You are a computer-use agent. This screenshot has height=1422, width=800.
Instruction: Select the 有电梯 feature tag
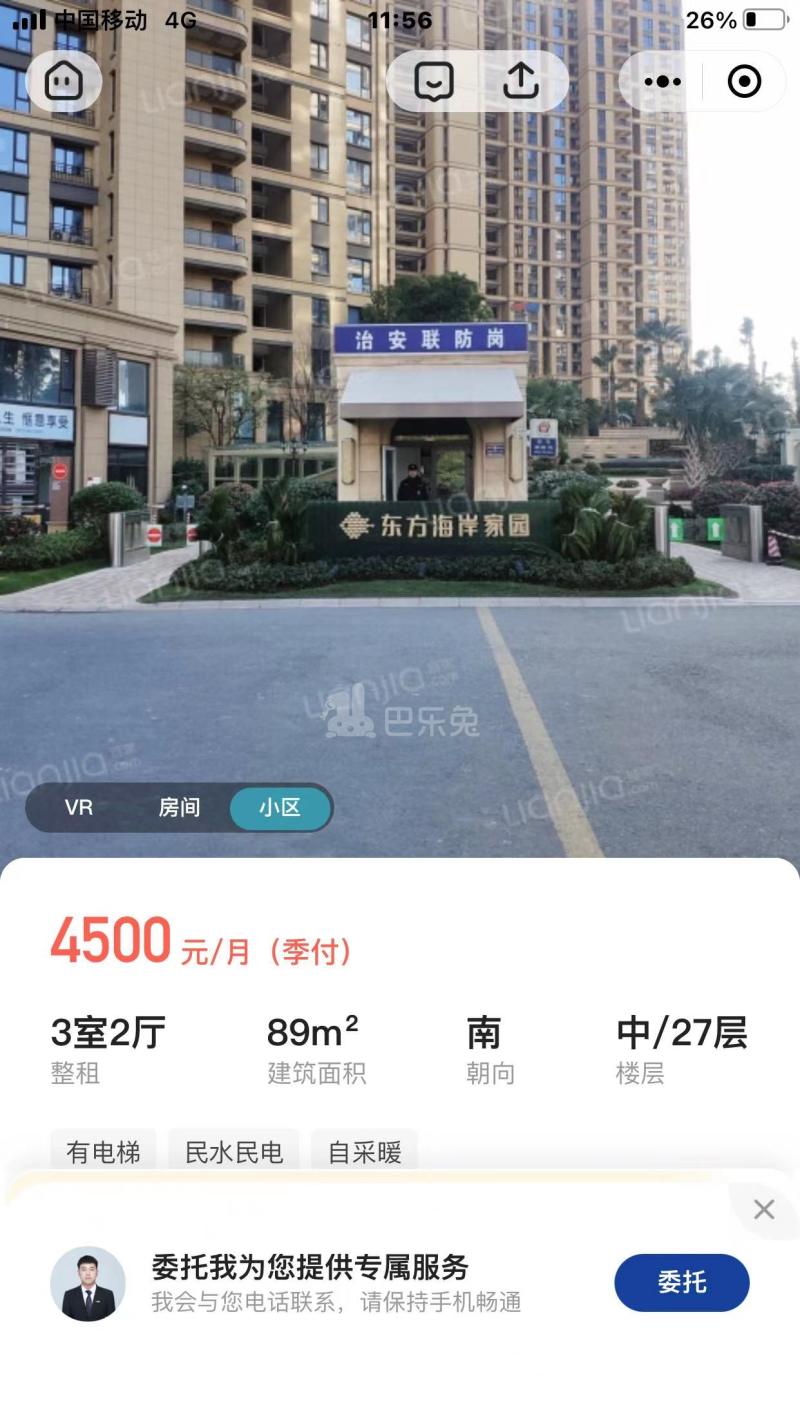coord(101,1151)
